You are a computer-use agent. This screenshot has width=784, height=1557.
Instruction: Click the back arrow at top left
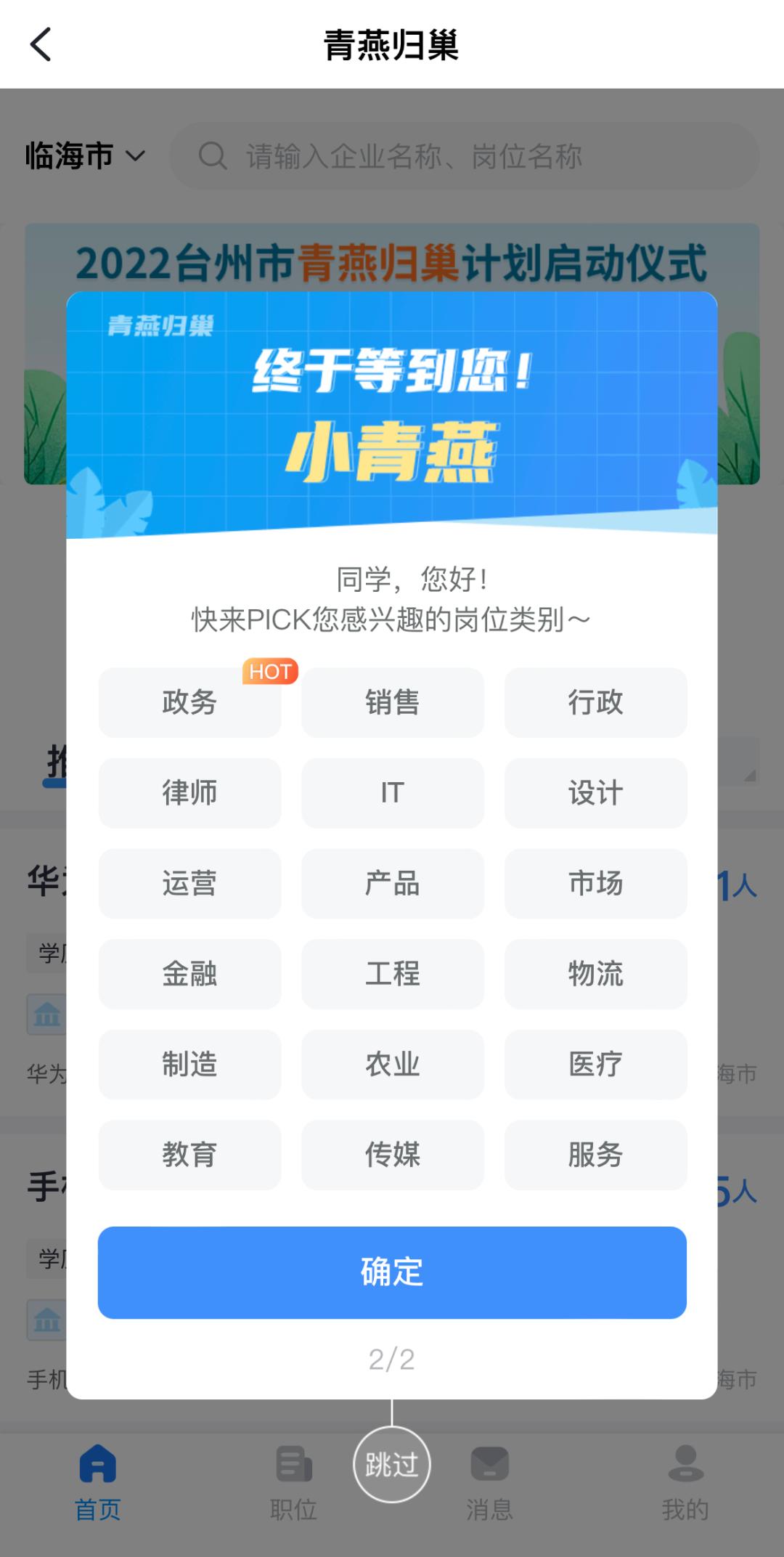tap(41, 45)
